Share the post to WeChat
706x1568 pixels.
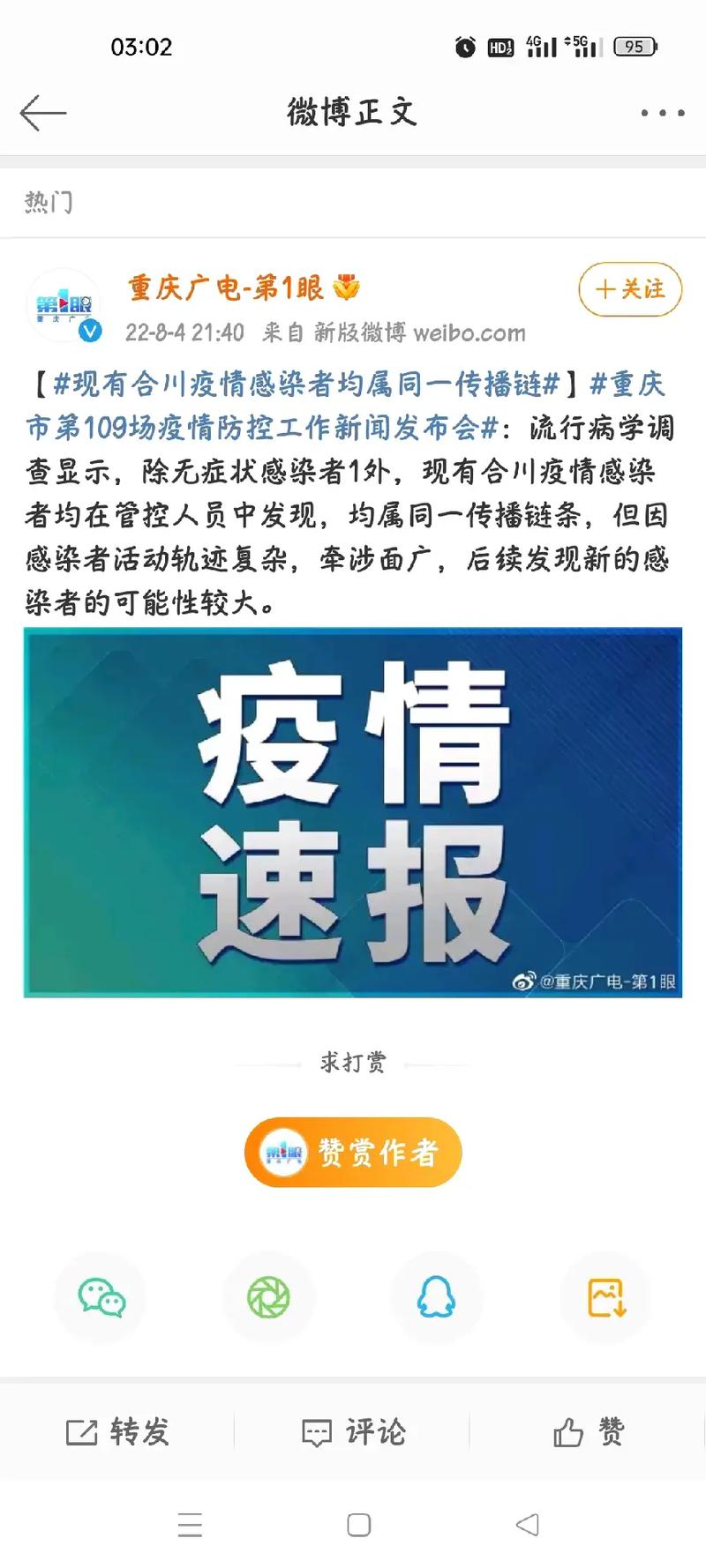(x=101, y=1298)
